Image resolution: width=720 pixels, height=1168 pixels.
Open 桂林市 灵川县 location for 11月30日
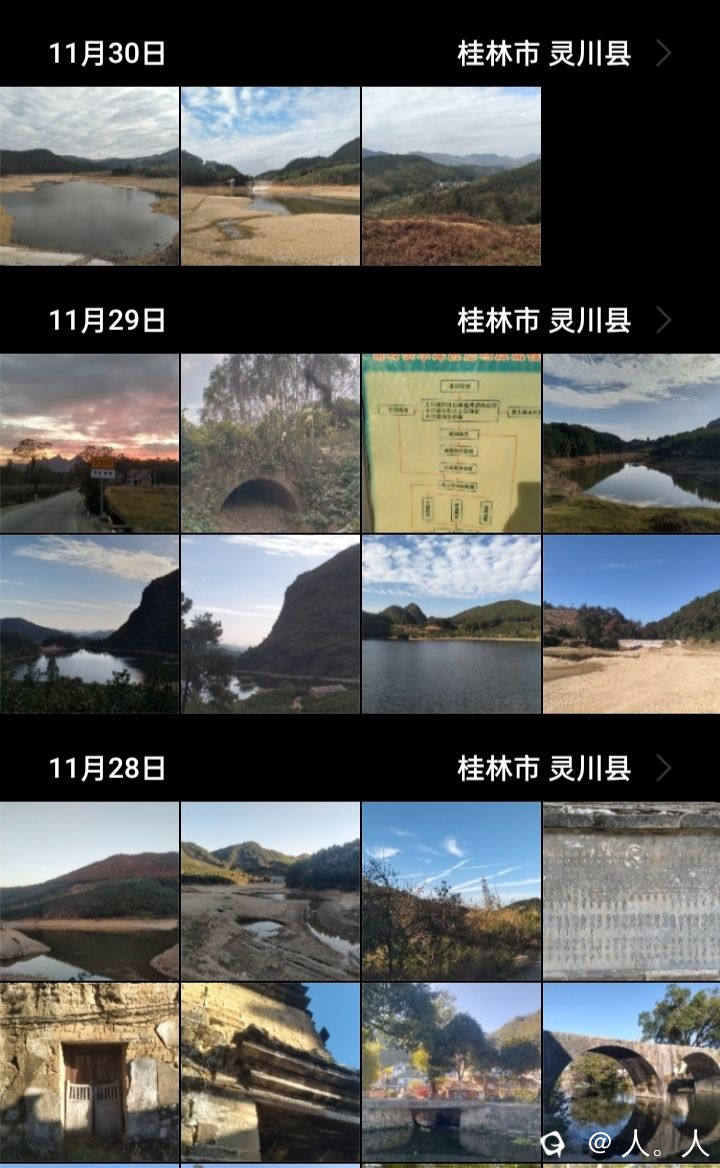tap(563, 53)
